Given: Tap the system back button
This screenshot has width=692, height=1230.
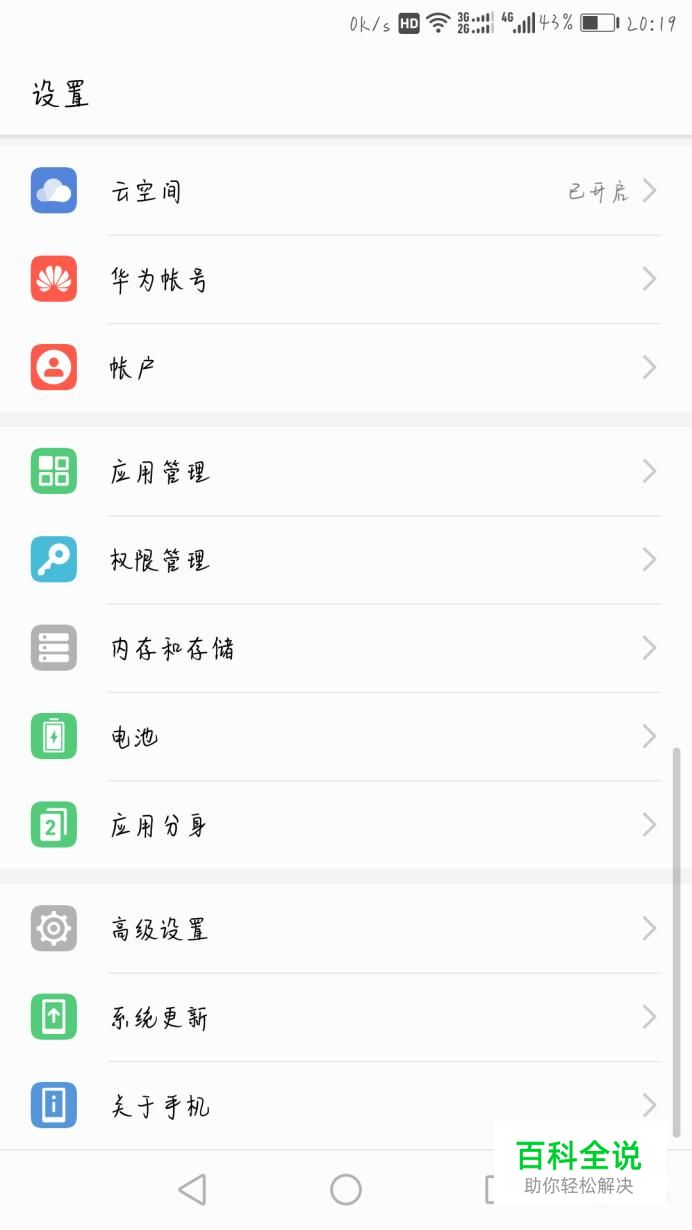Looking at the screenshot, I should pos(192,1189).
